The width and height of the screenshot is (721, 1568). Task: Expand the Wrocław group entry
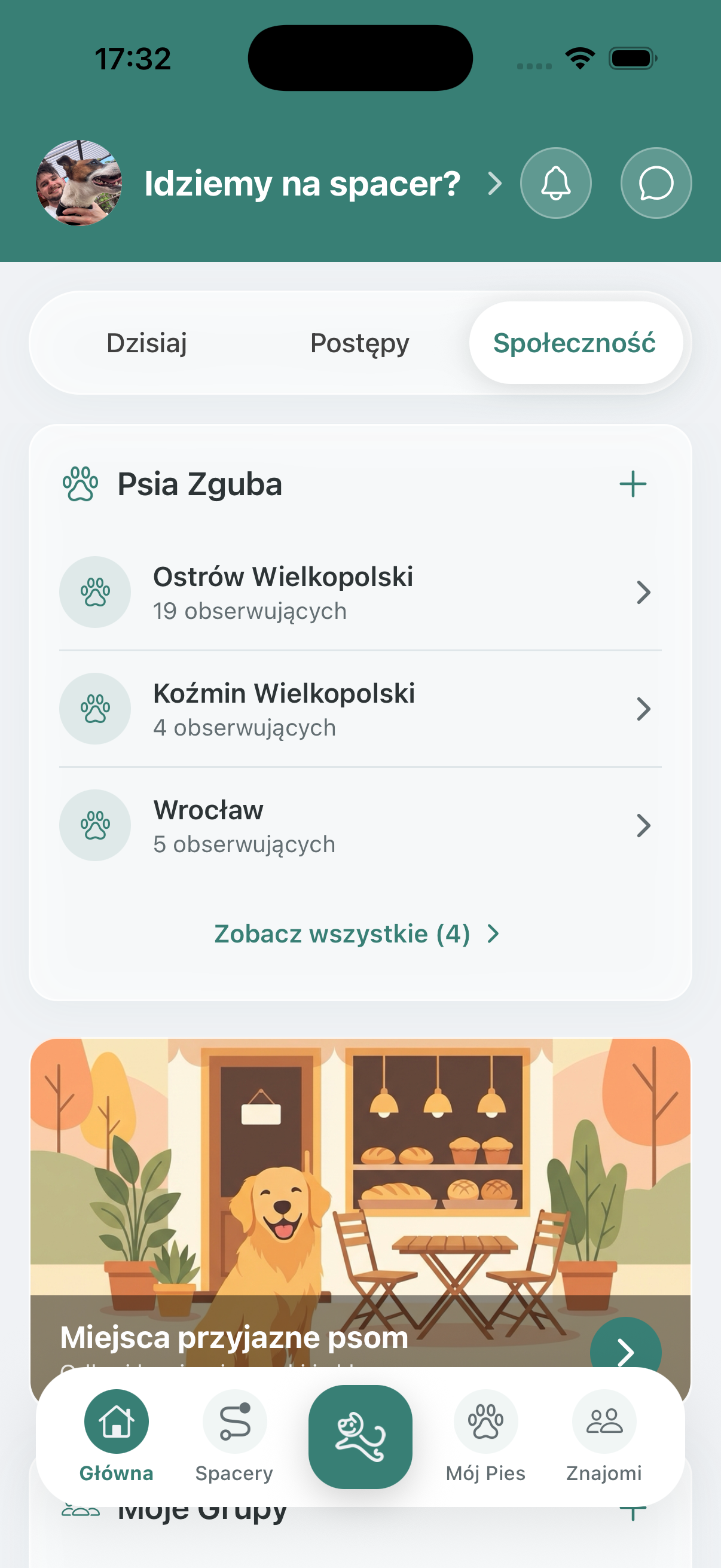coord(644,825)
